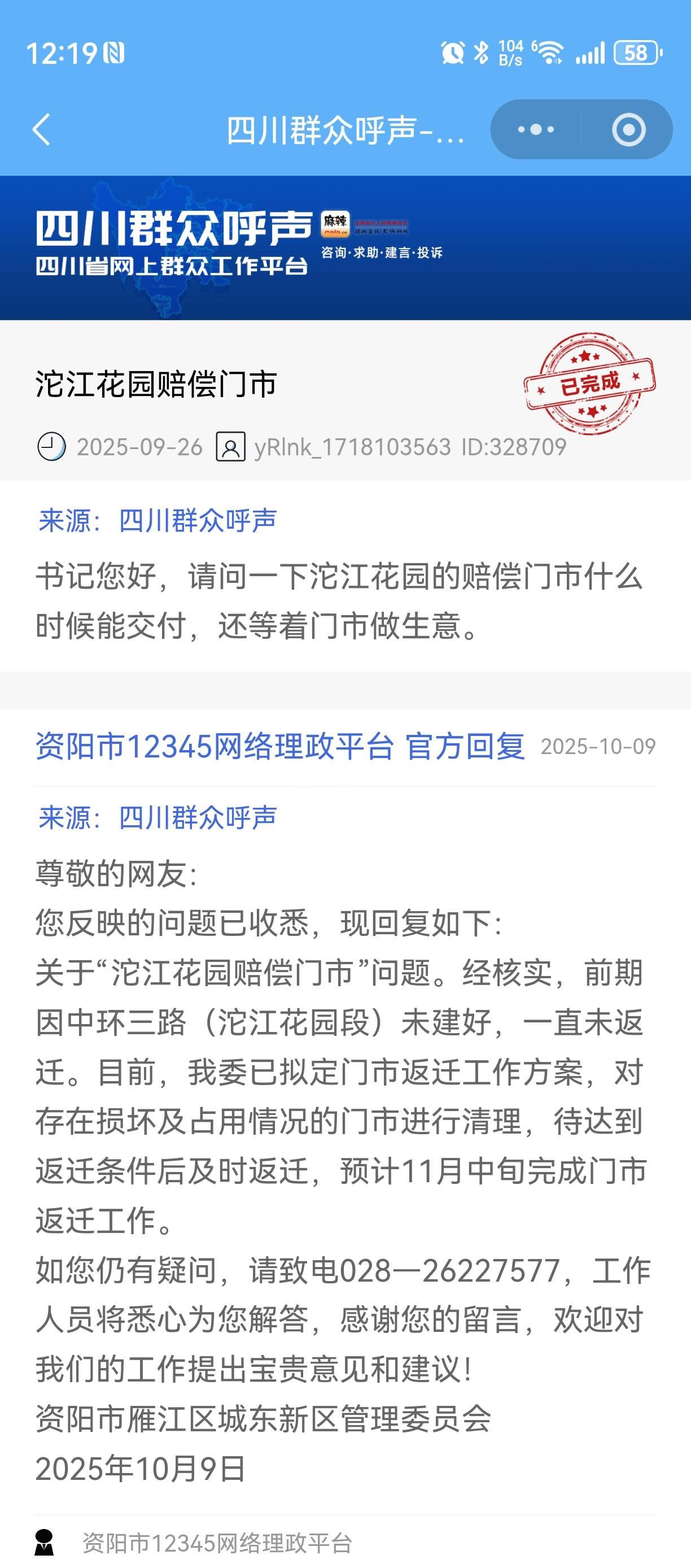Screen dimensions: 691x1568
Task: Go back using the top-left arrow
Action: pyautogui.click(x=41, y=130)
